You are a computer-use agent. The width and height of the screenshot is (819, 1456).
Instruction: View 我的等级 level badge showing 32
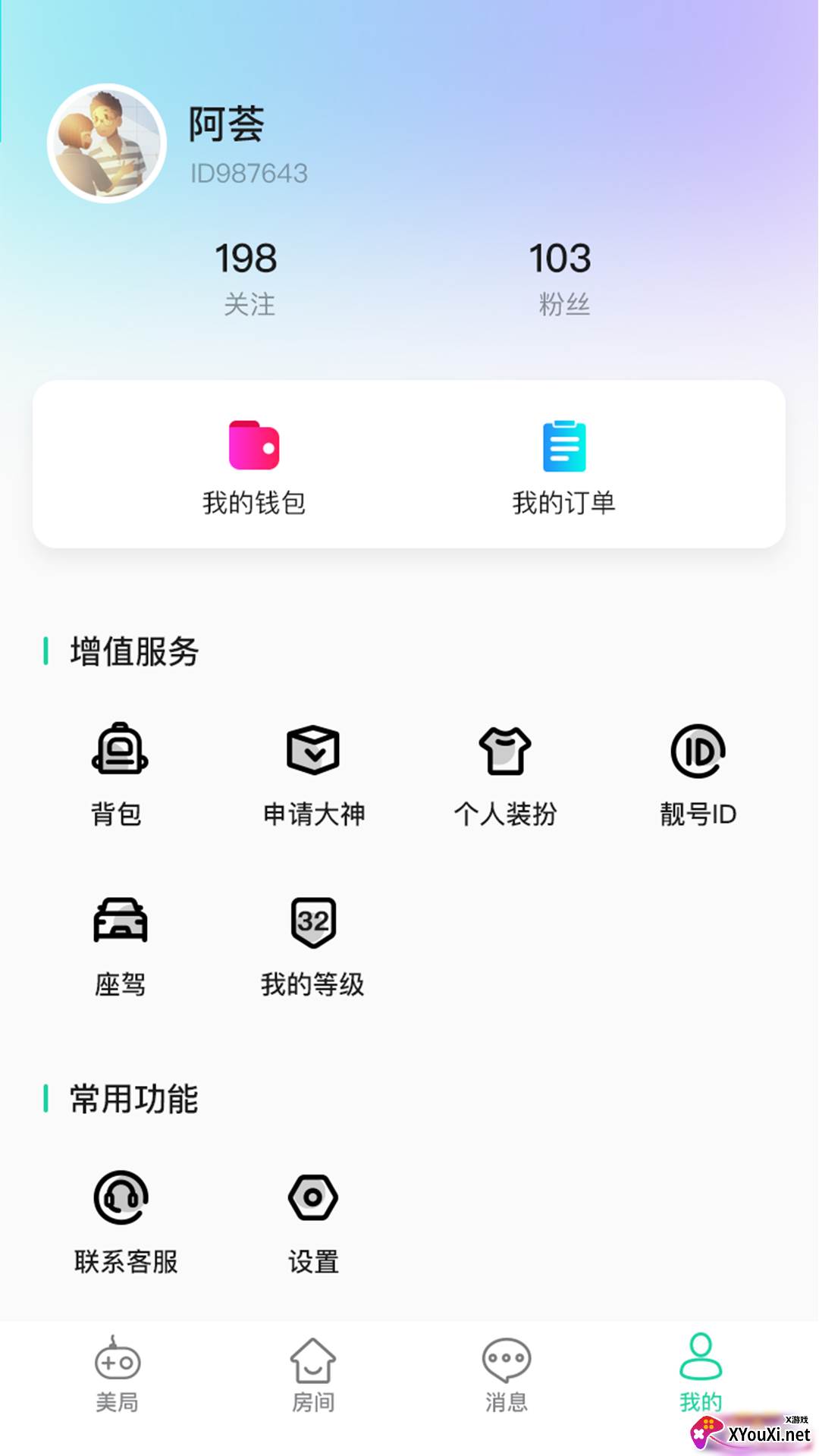pyautogui.click(x=314, y=944)
